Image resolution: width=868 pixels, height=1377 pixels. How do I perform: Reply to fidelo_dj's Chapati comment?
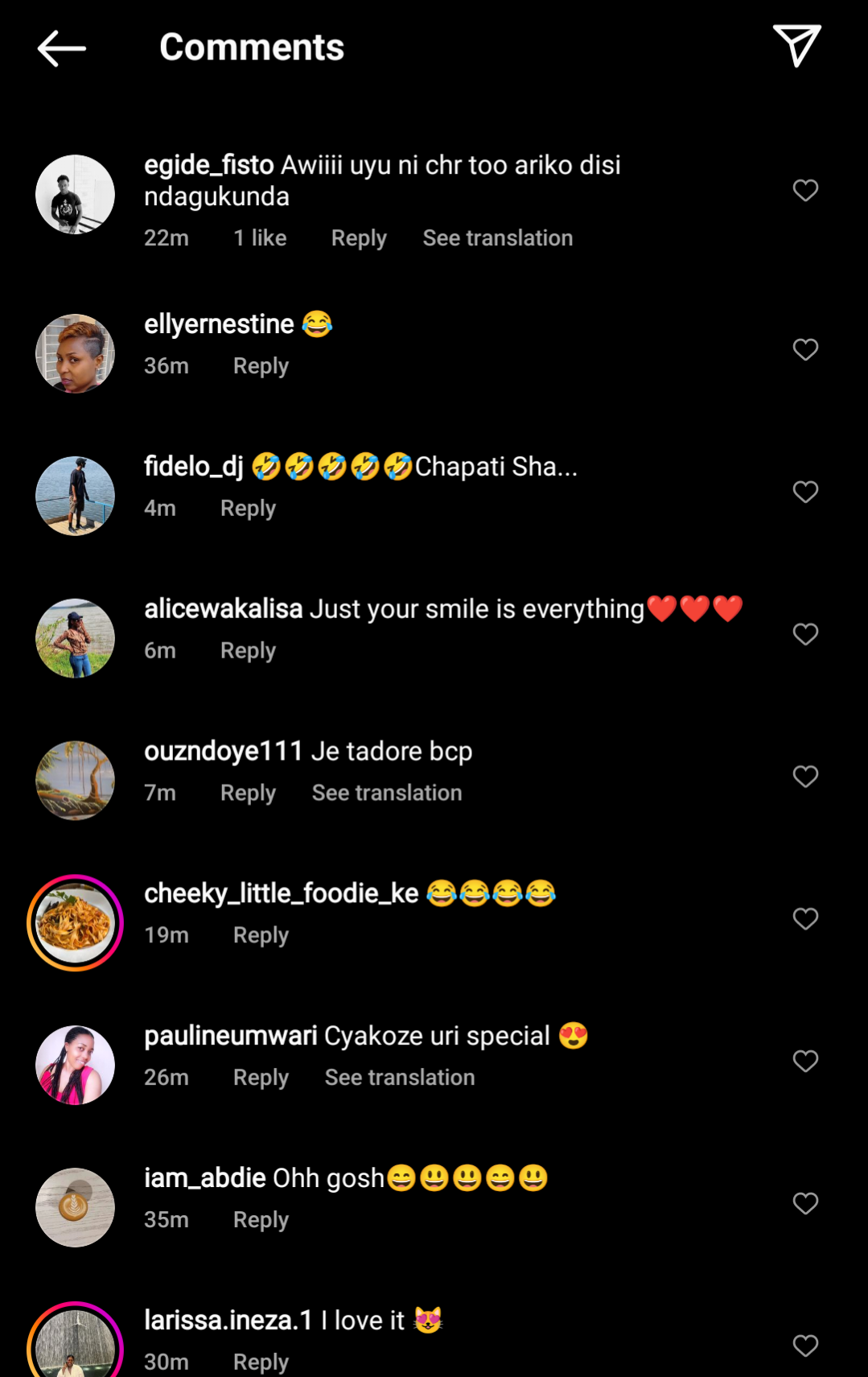(x=248, y=509)
